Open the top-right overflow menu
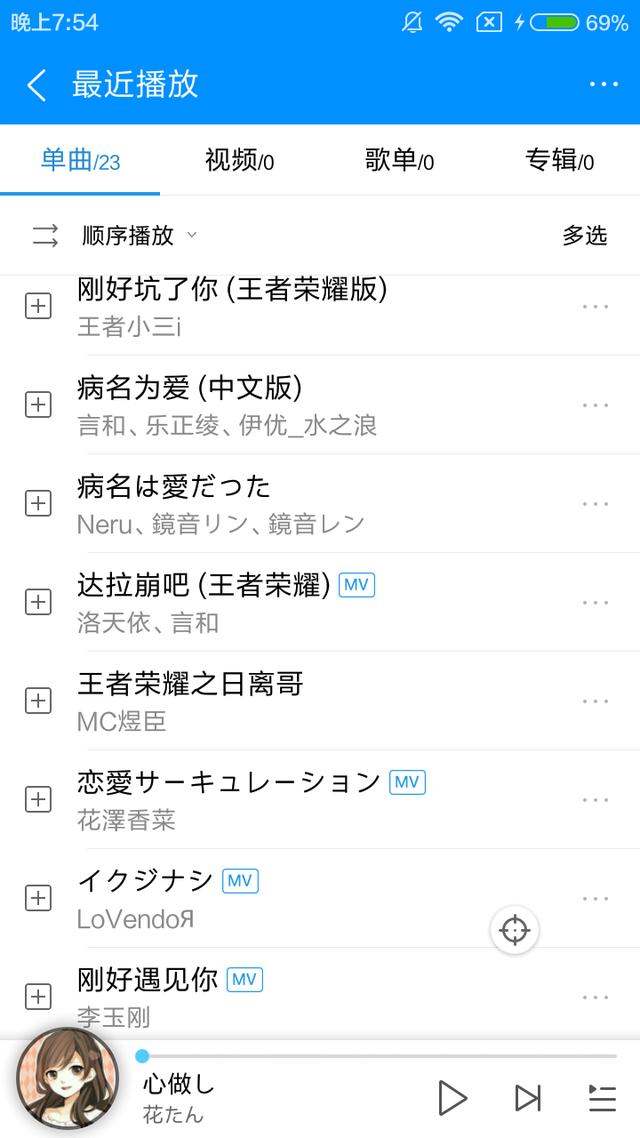This screenshot has height=1138, width=640. tap(604, 85)
